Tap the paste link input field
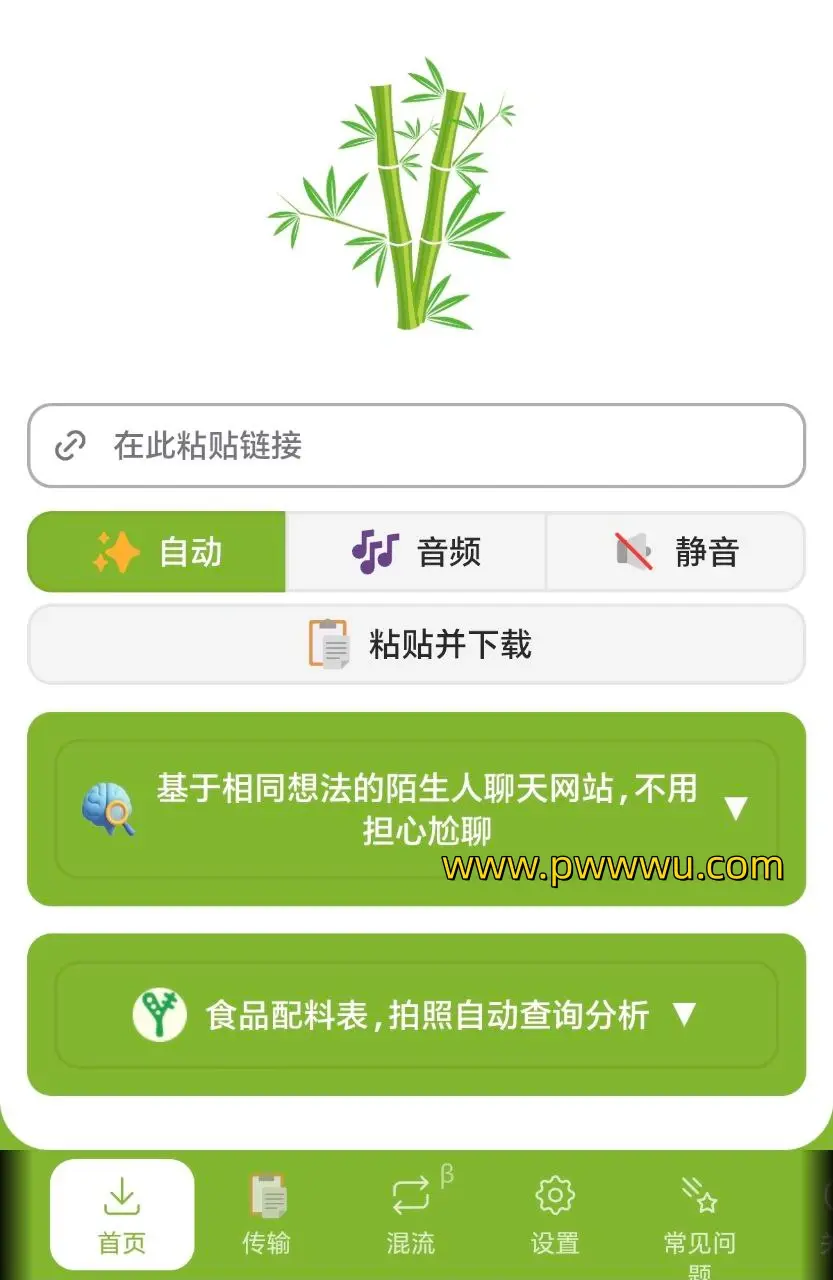Screen dimensions: 833x1280 (416, 446)
